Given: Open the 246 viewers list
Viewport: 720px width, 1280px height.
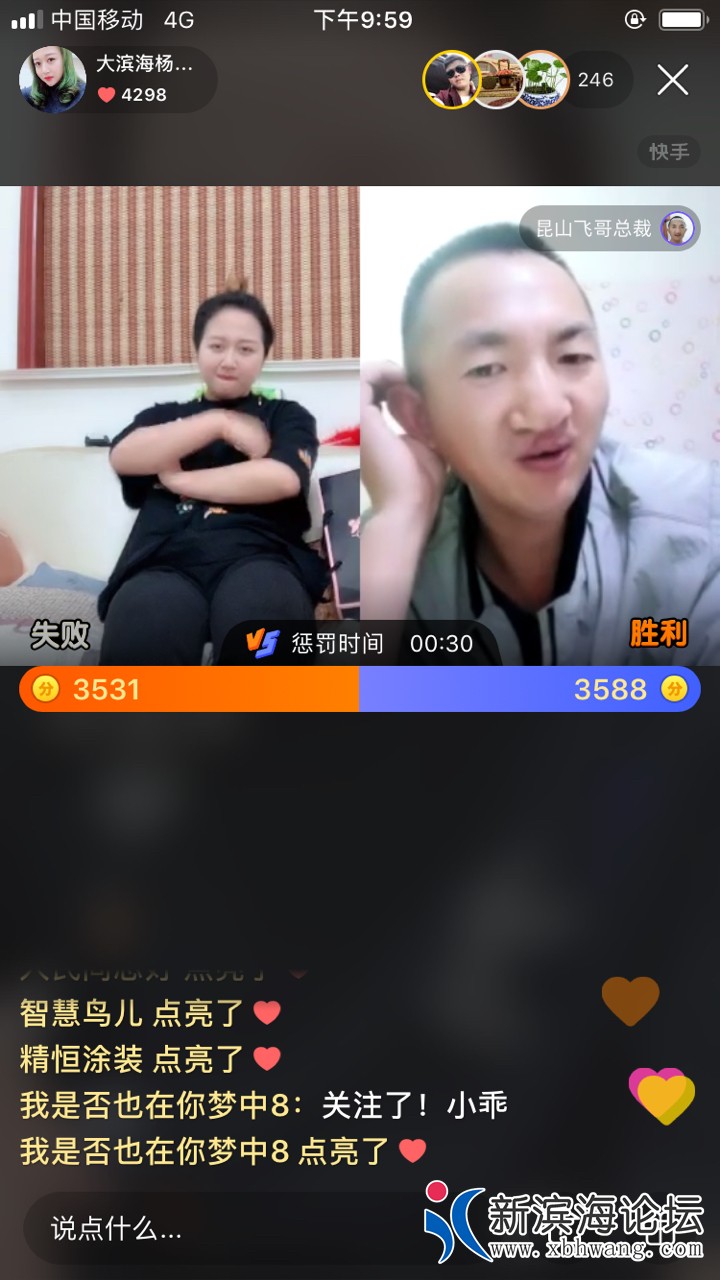Looking at the screenshot, I should [x=595, y=80].
